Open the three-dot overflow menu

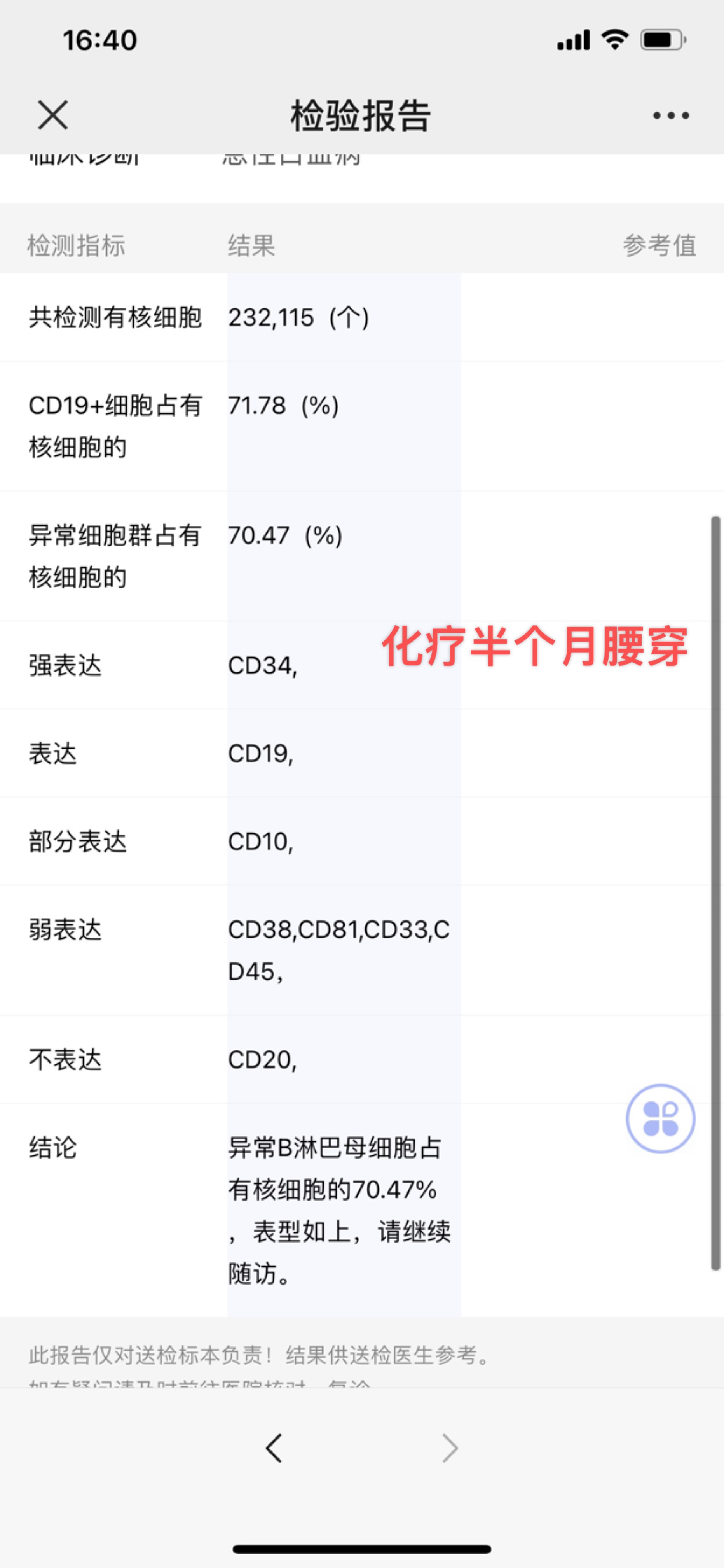click(x=670, y=115)
